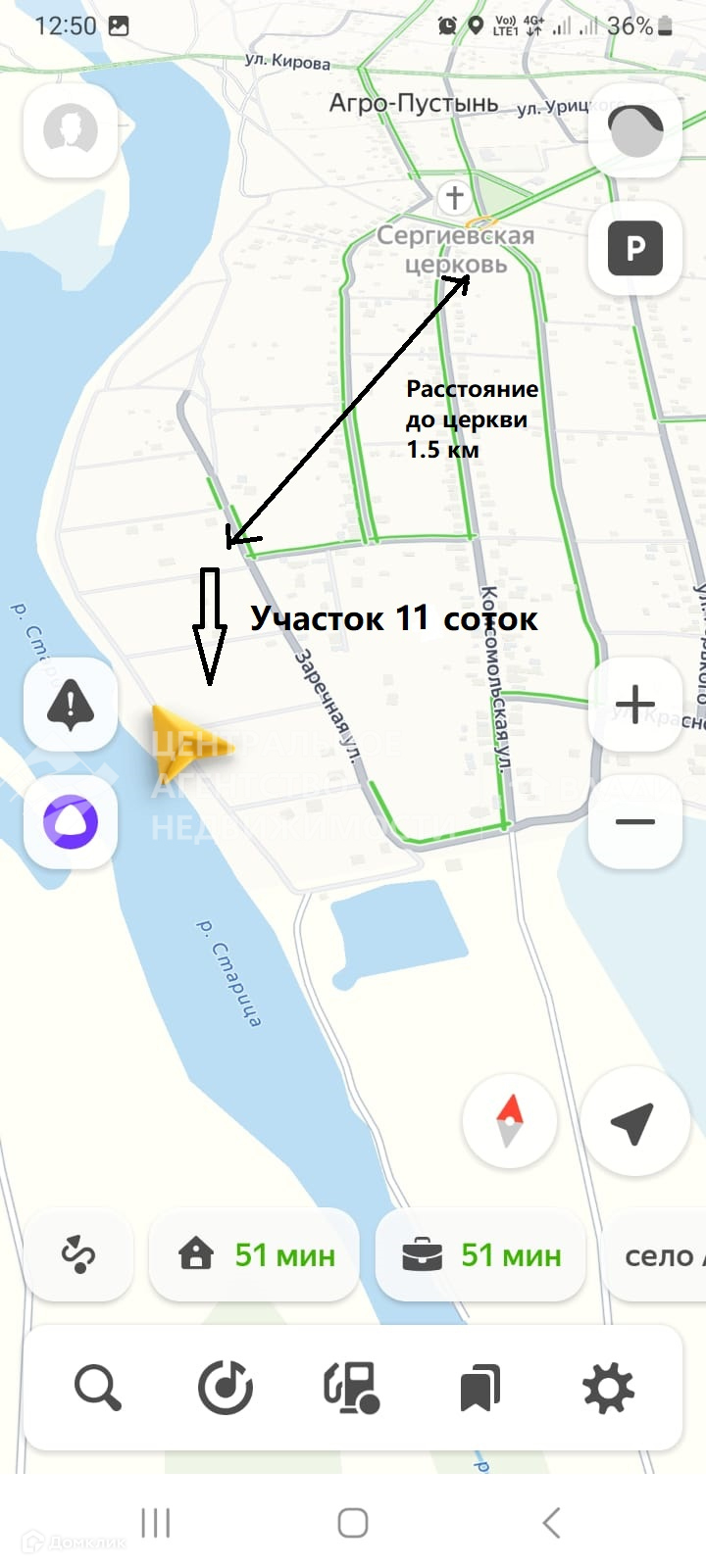Open search with the magnifier icon
Image resolution: width=706 pixels, height=1568 pixels.
click(98, 1389)
